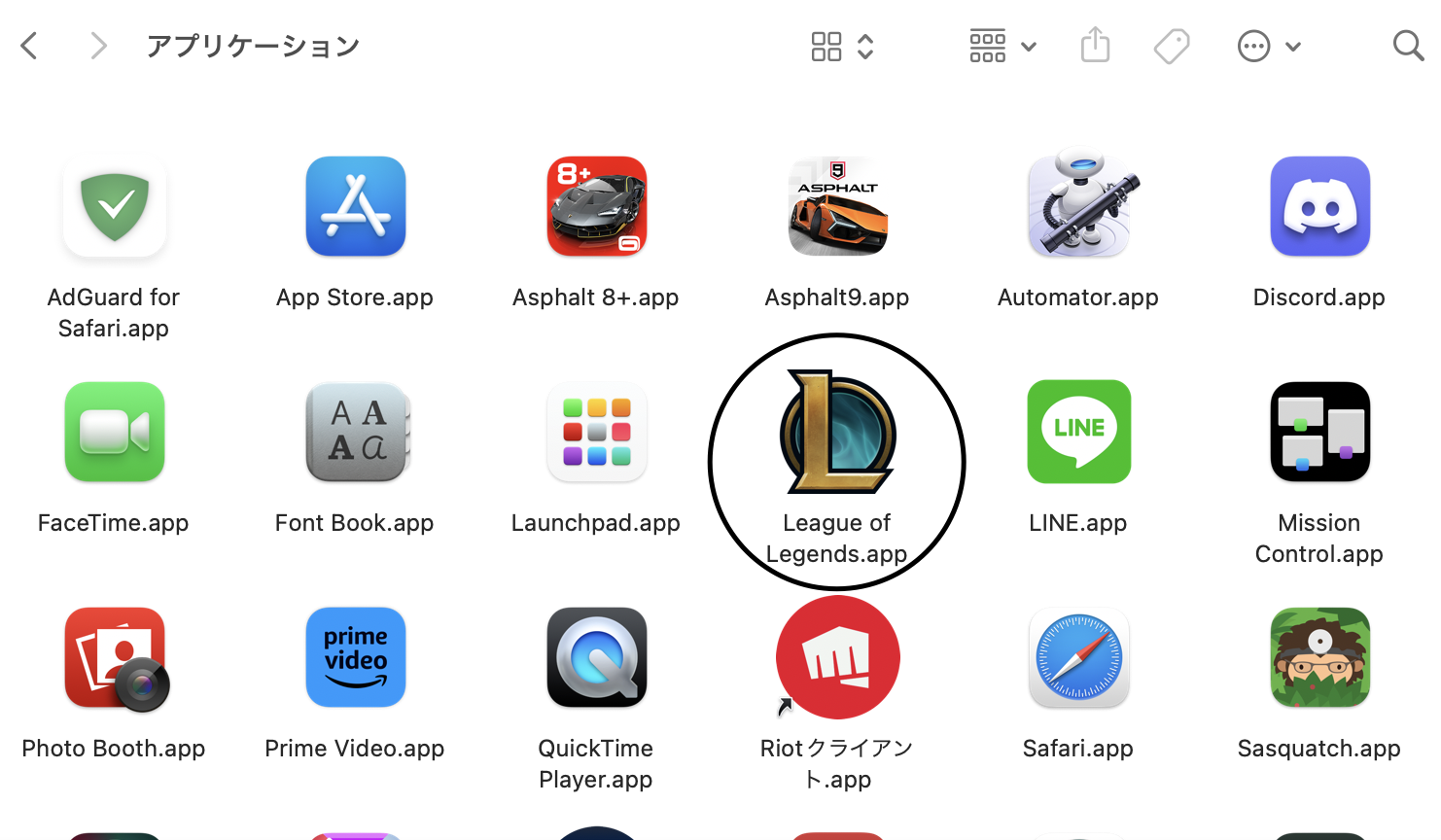Select League of Legends.app
Viewport: 1441px width, 840px height.
coord(837,433)
